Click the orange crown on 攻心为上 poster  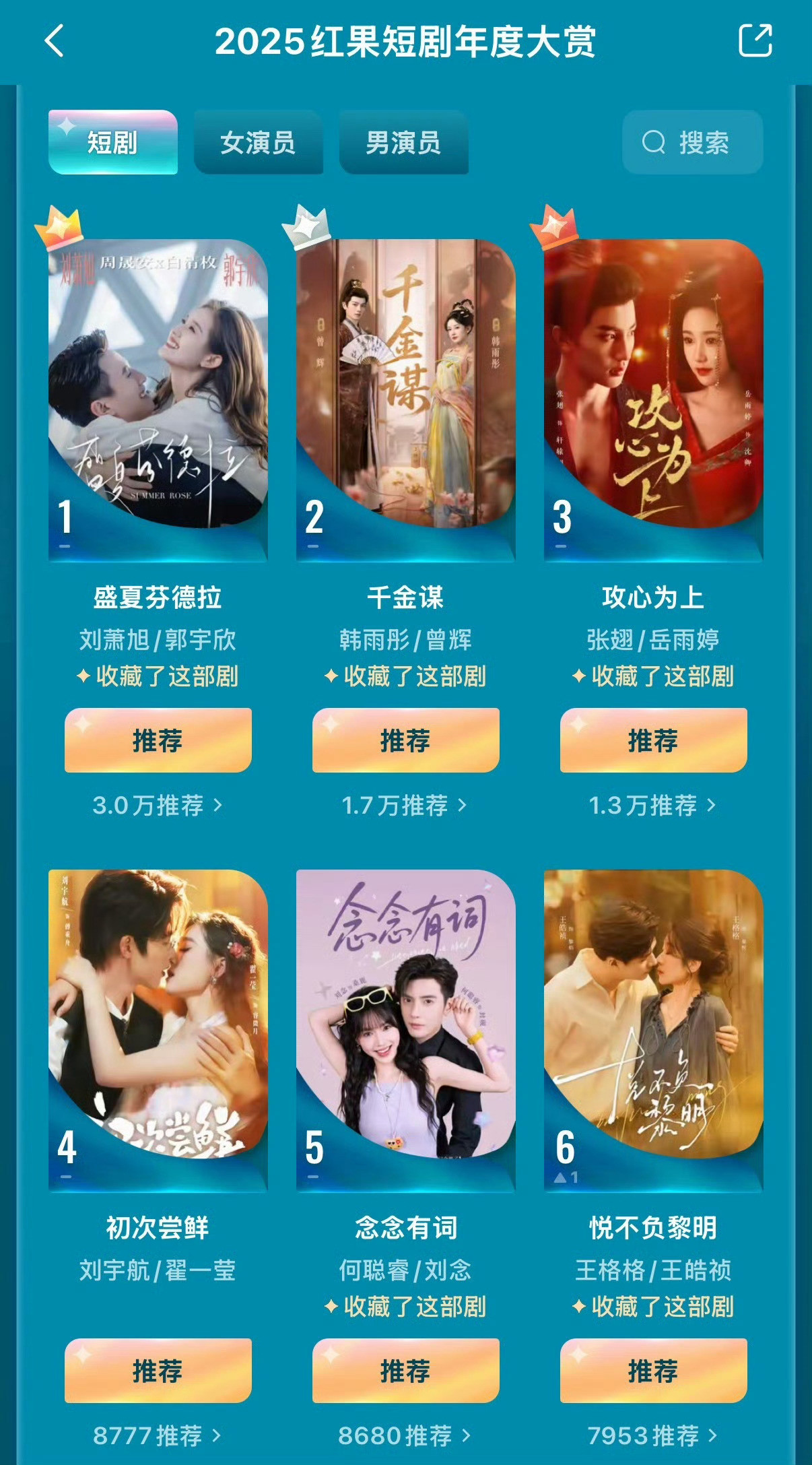point(553,228)
